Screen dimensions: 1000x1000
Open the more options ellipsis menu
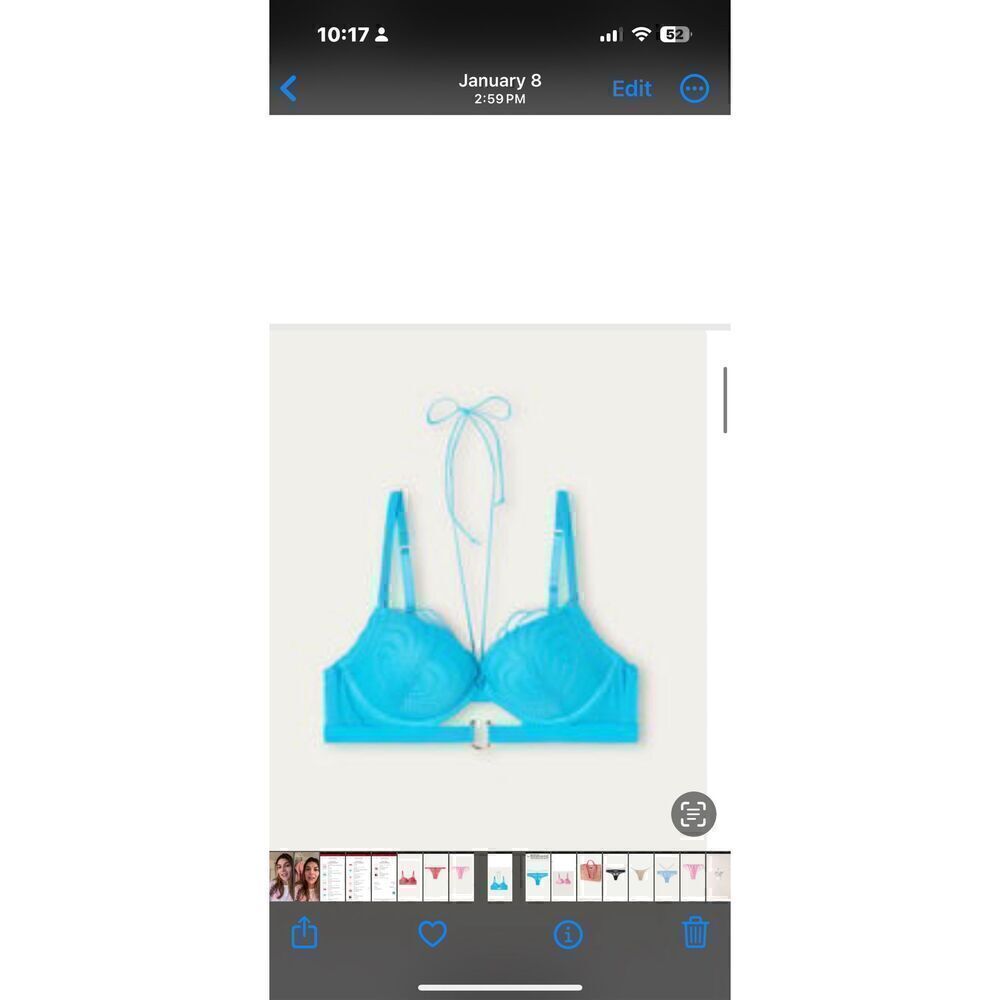[x=694, y=89]
